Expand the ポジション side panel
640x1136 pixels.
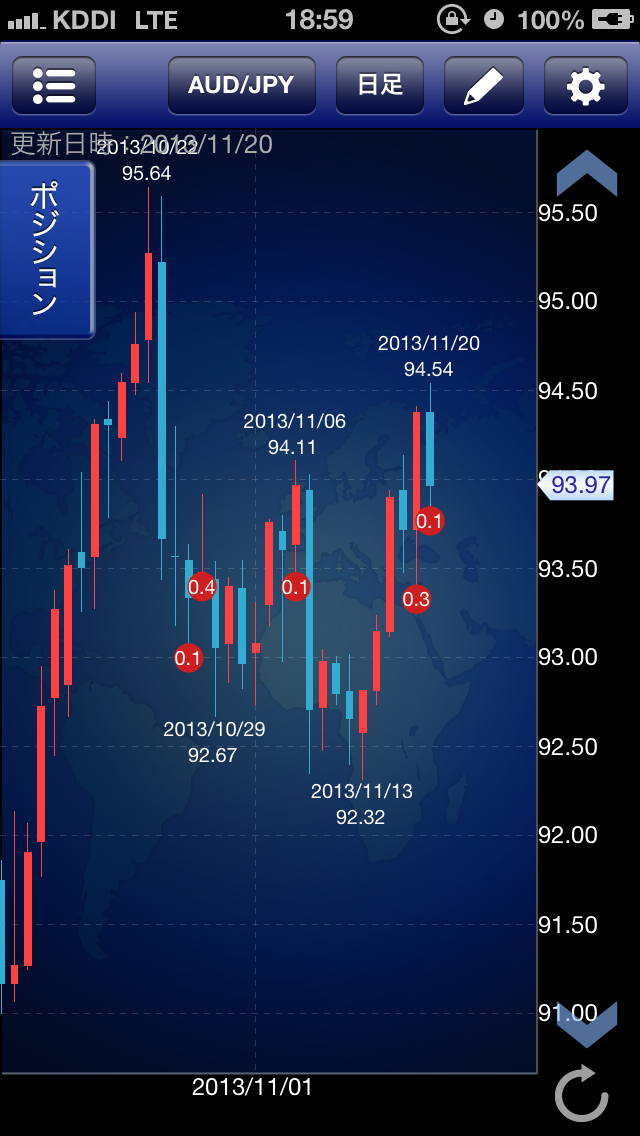pos(46,250)
